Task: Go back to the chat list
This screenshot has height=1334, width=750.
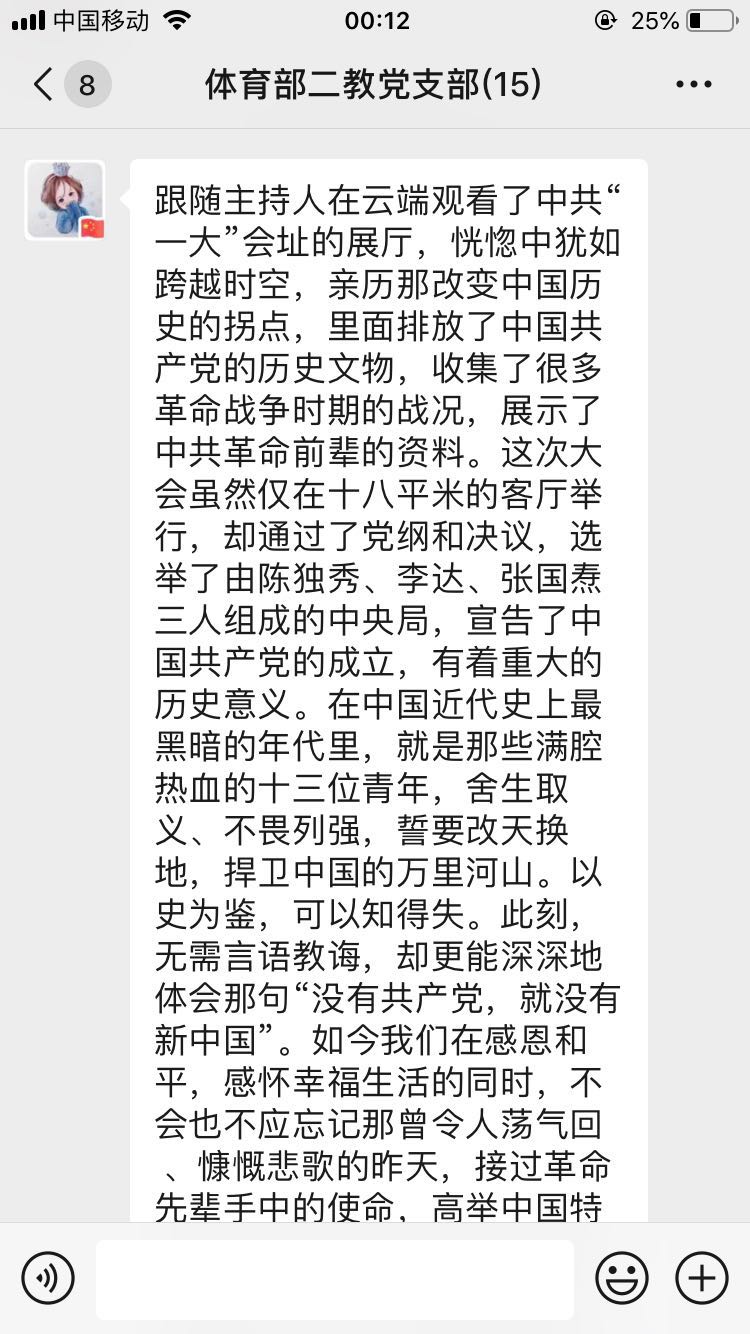Action: [44, 85]
